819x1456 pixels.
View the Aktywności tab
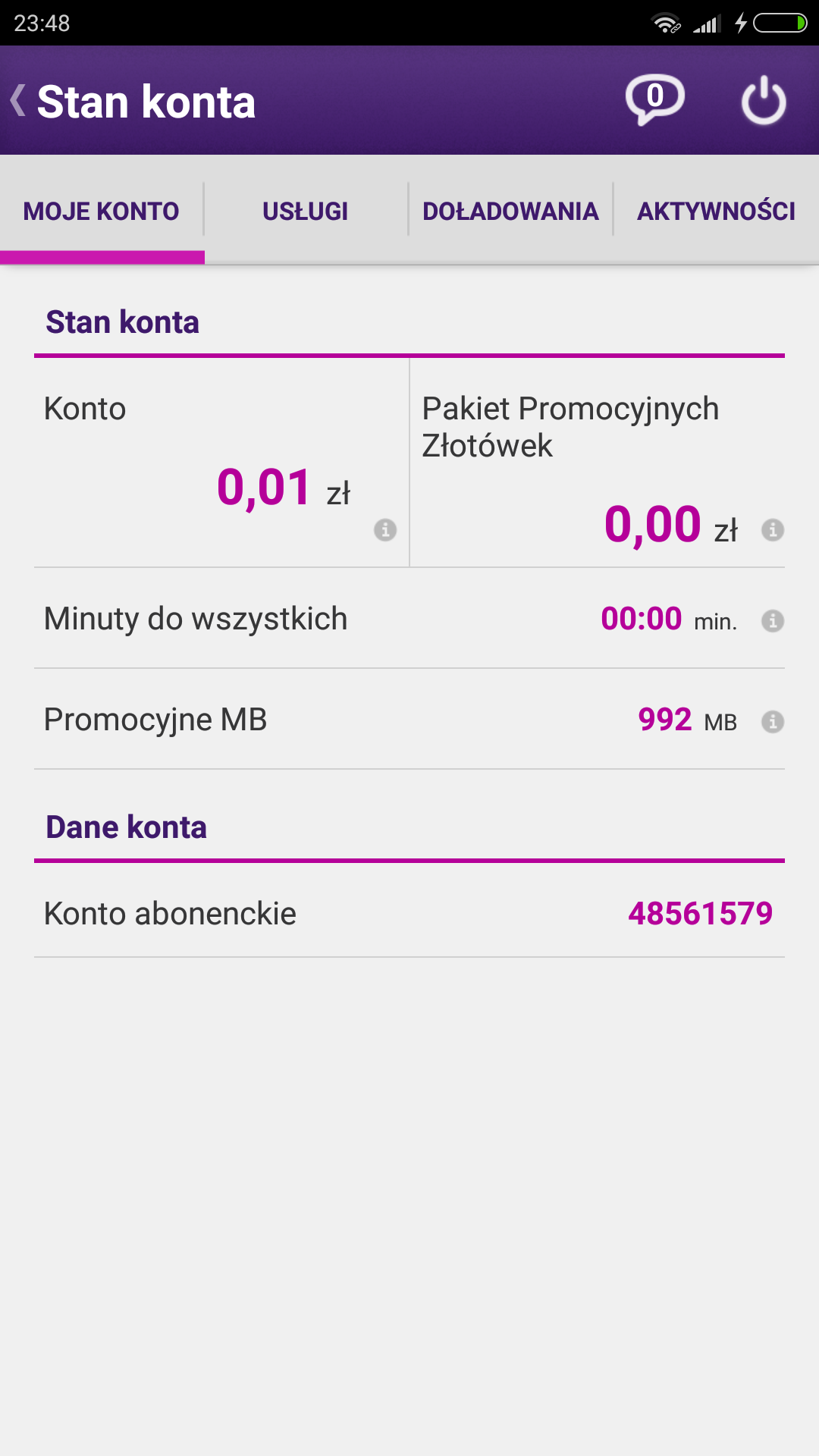[716, 211]
